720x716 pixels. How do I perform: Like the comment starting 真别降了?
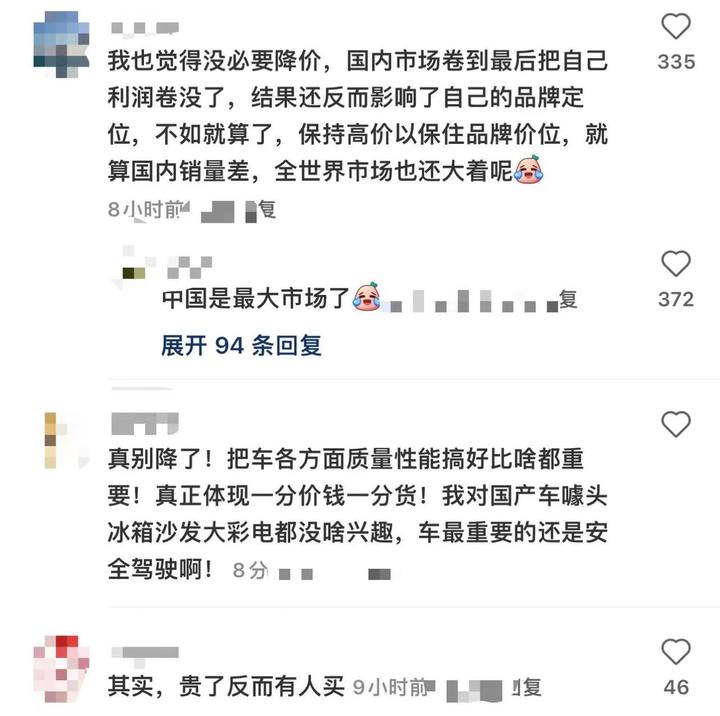[677, 424]
